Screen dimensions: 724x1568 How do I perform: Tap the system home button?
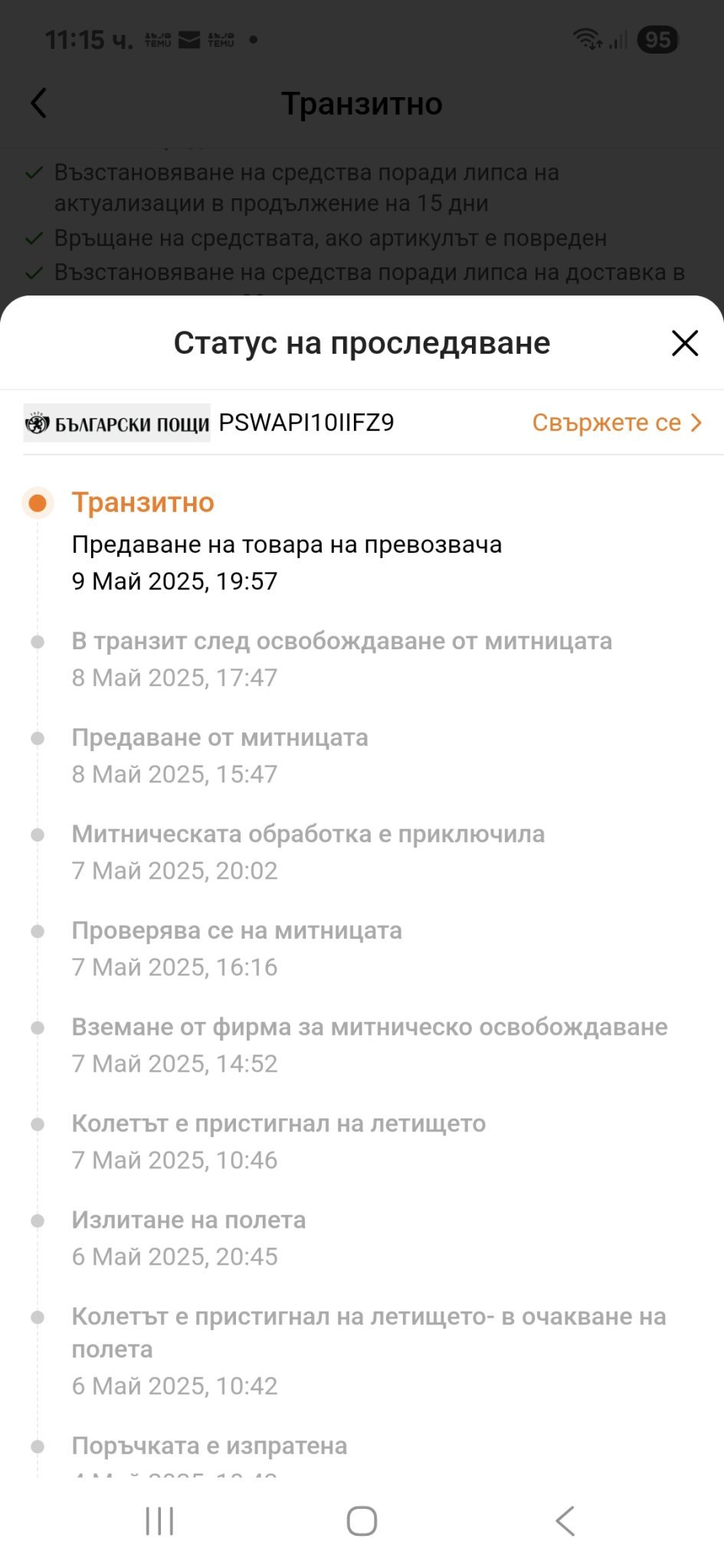click(362, 1521)
